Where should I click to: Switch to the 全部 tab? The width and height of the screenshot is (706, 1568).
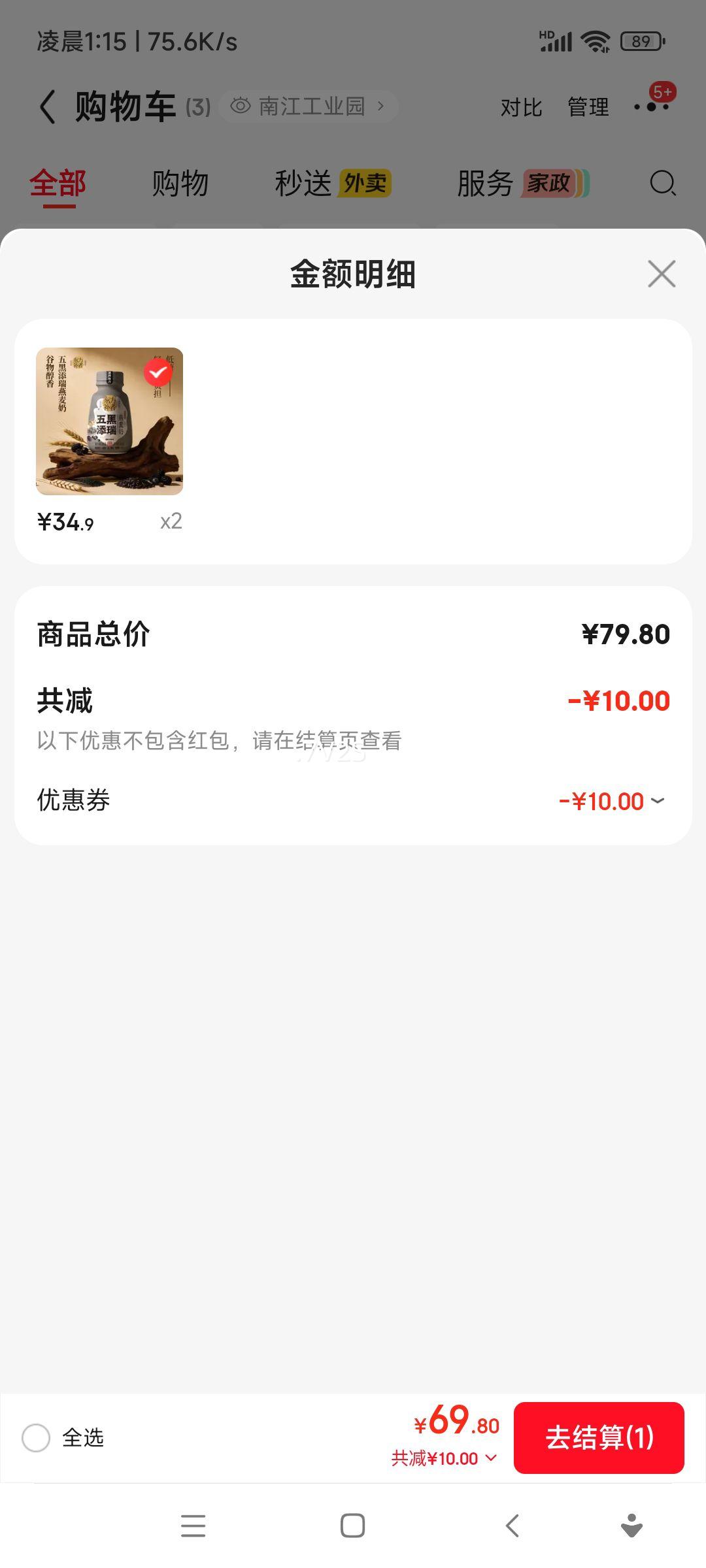point(58,184)
